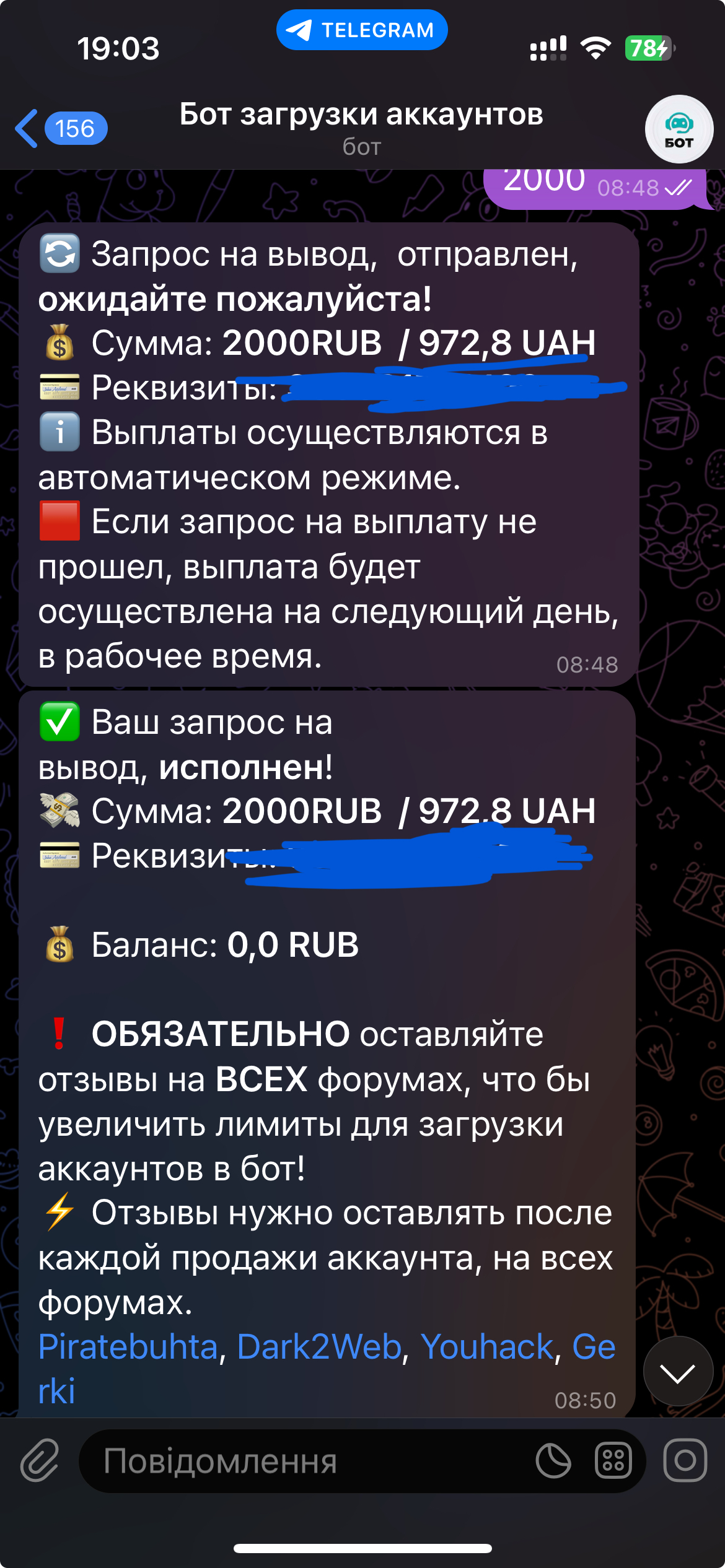The width and height of the screenshot is (725, 1568).
Task: Open the sticker panel icon
Action: click(x=553, y=1460)
